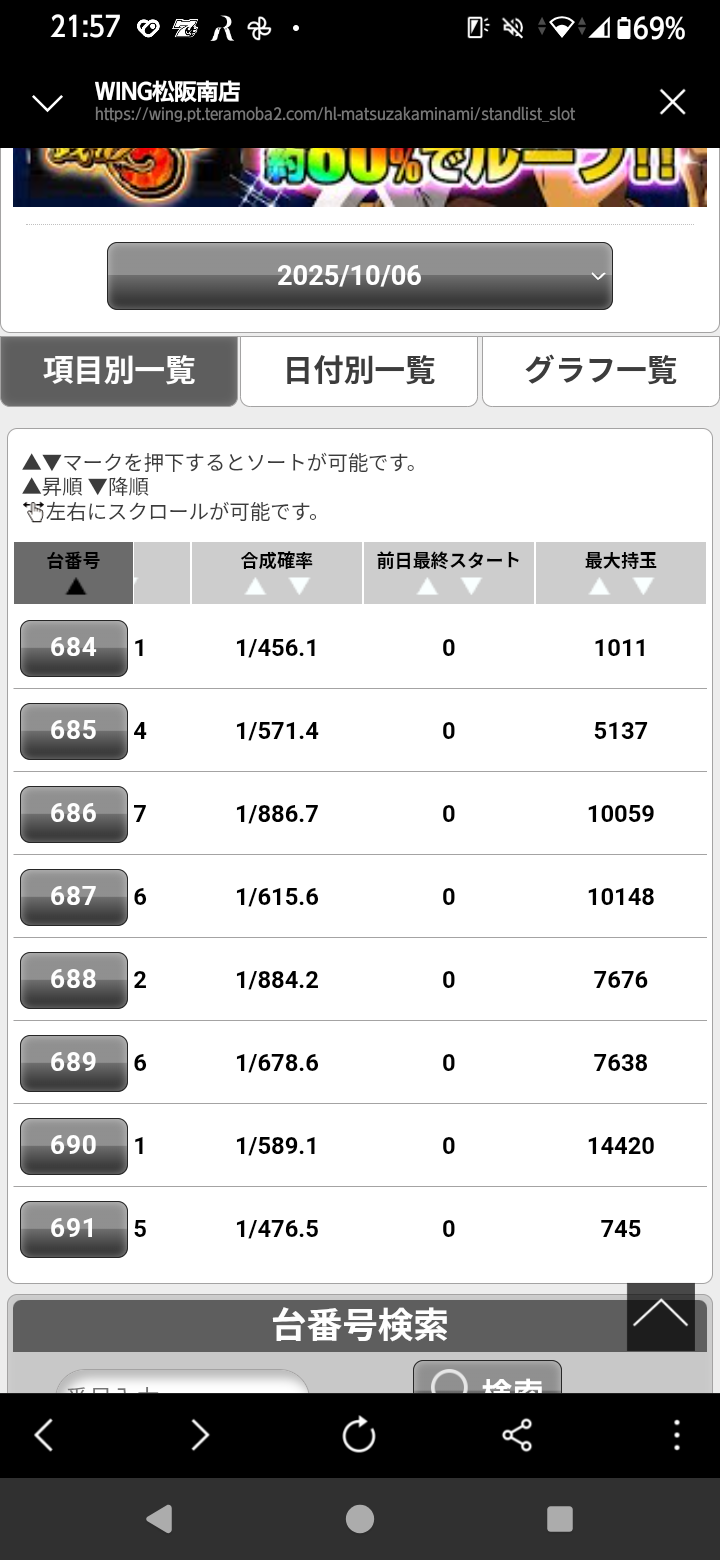Screen dimensions: 720x1560
Task: Reload the current page
Action: [358, 1436]
